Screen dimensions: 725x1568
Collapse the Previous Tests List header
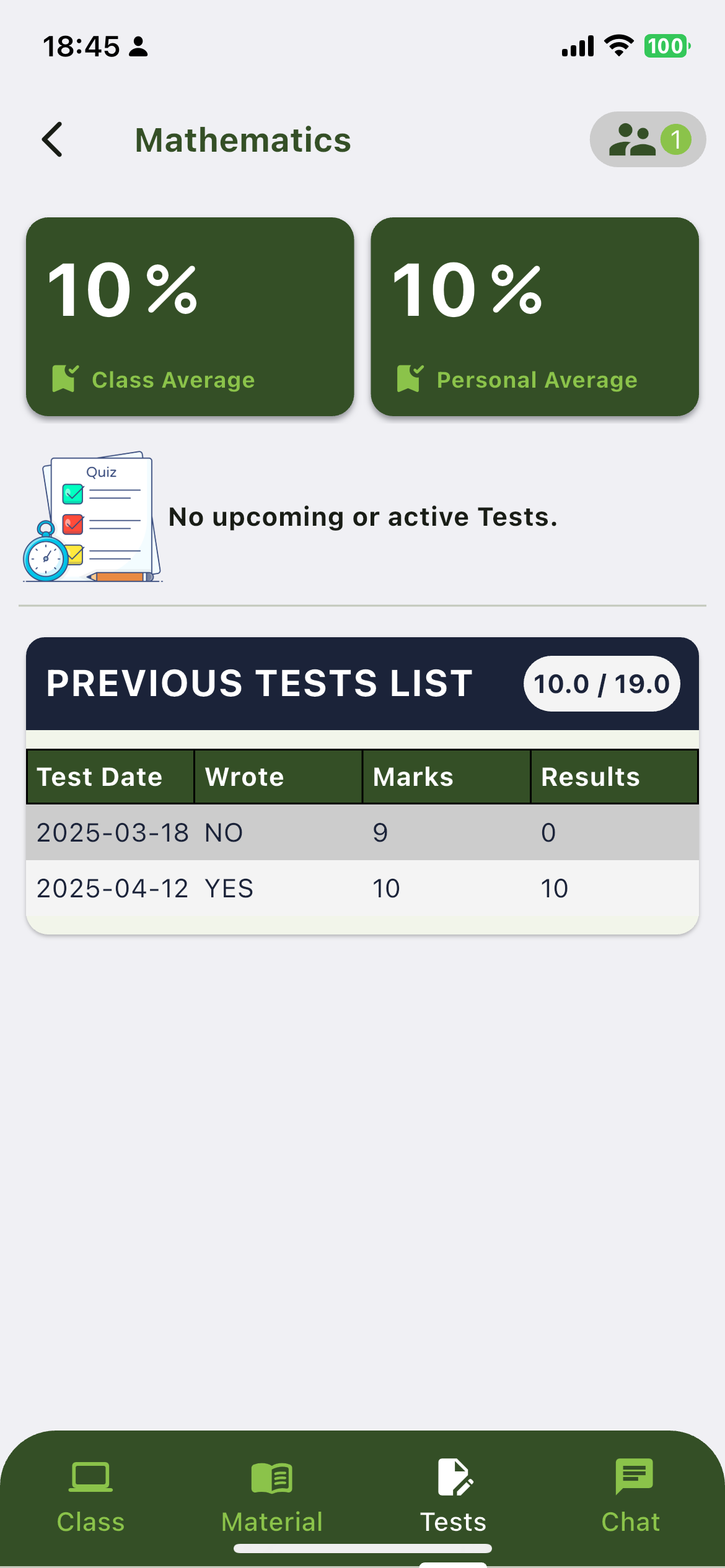click(259, 684)
